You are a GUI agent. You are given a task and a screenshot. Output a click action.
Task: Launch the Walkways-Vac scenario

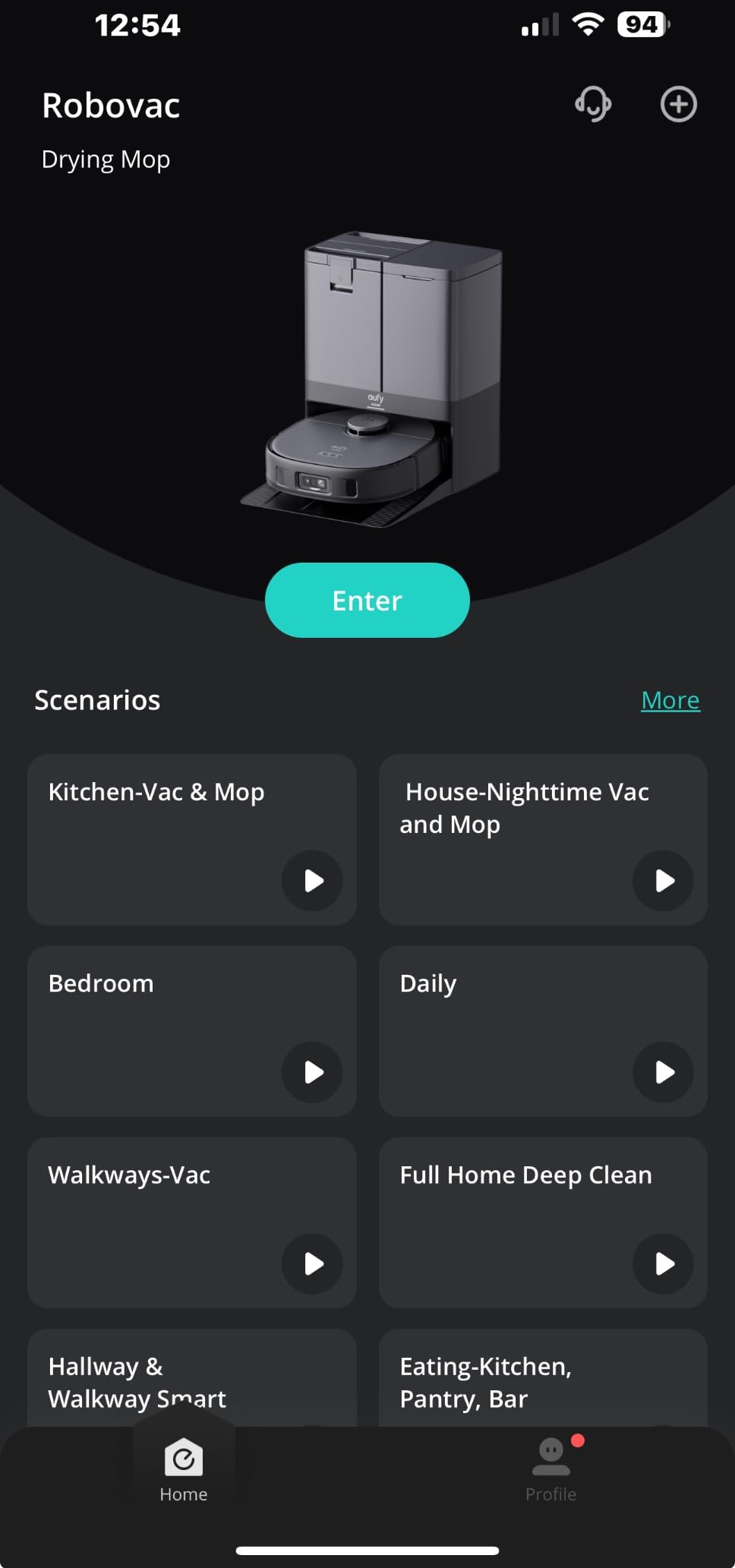312,1264
